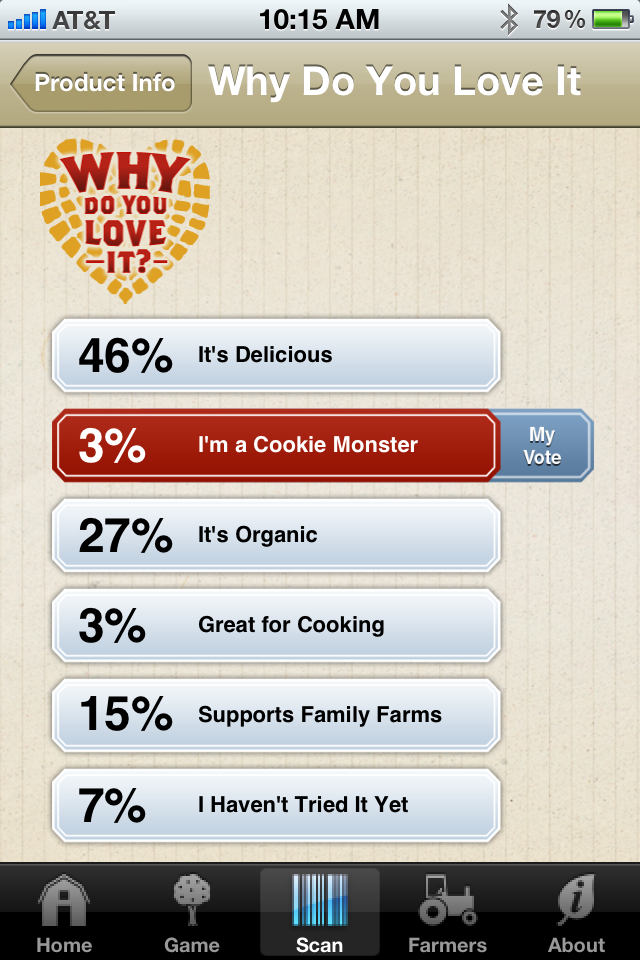Choose the It's Organic answer
Screen dimensions: 640x960
click(276, 535)
